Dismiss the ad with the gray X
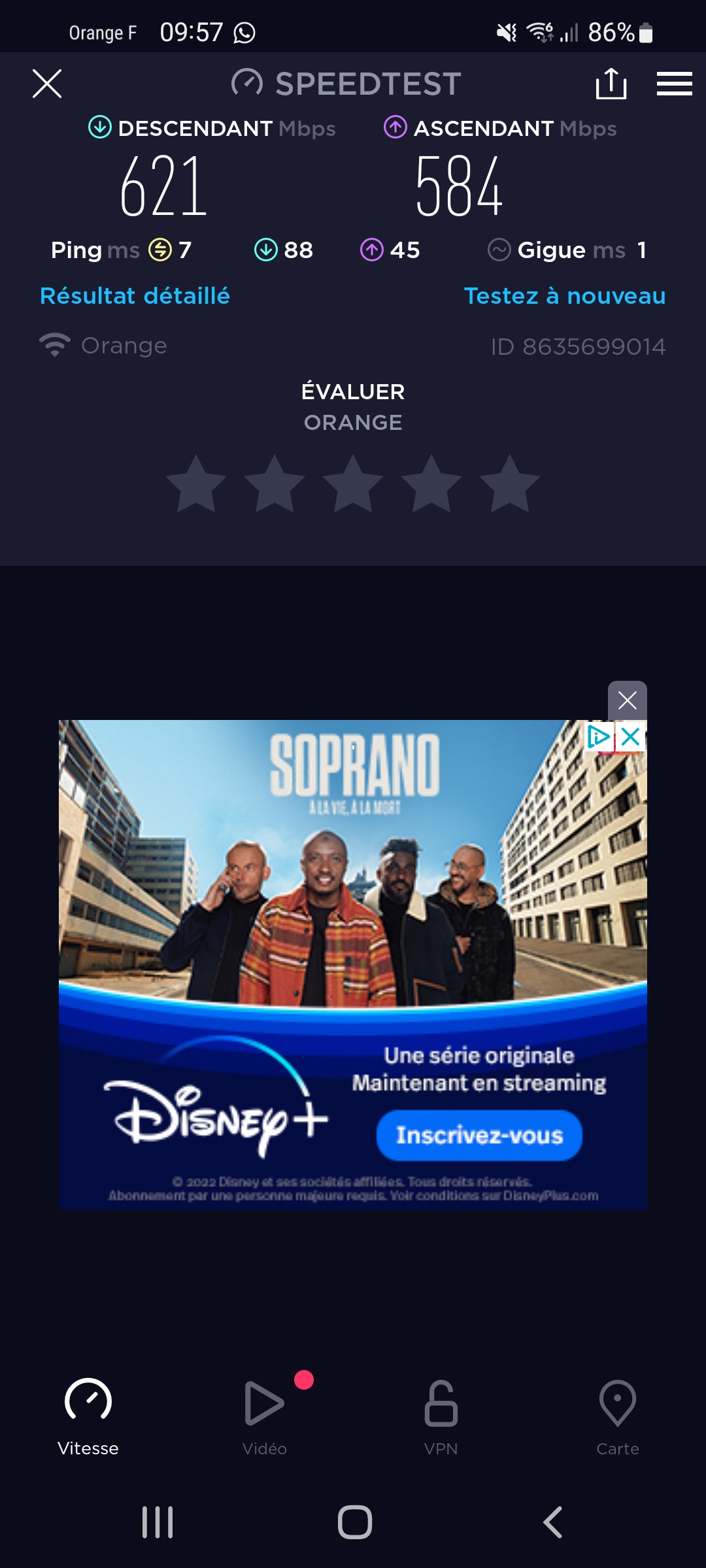 click(627, 700)
